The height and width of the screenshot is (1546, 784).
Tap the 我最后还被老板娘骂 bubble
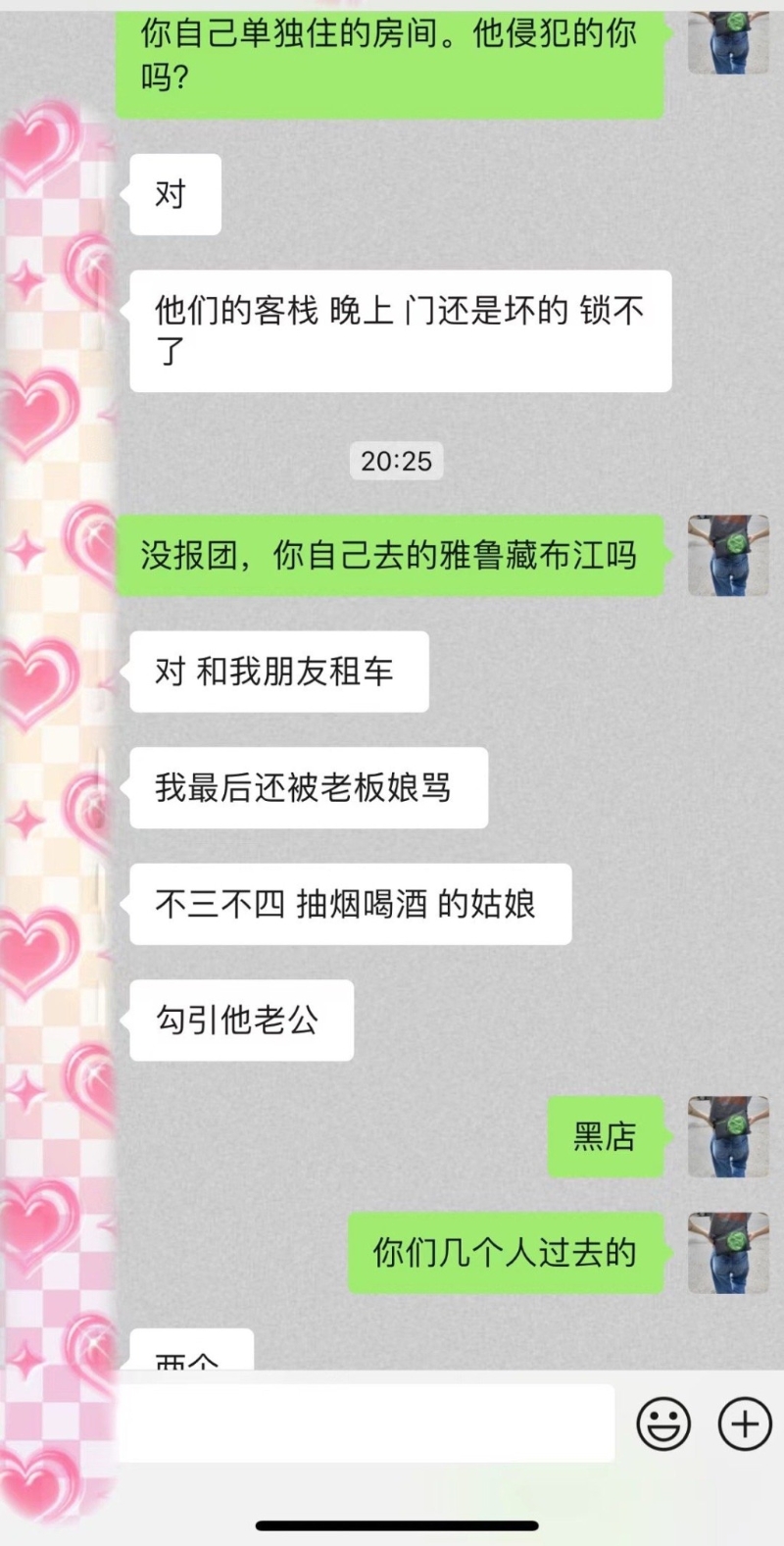tap(308, 787)
